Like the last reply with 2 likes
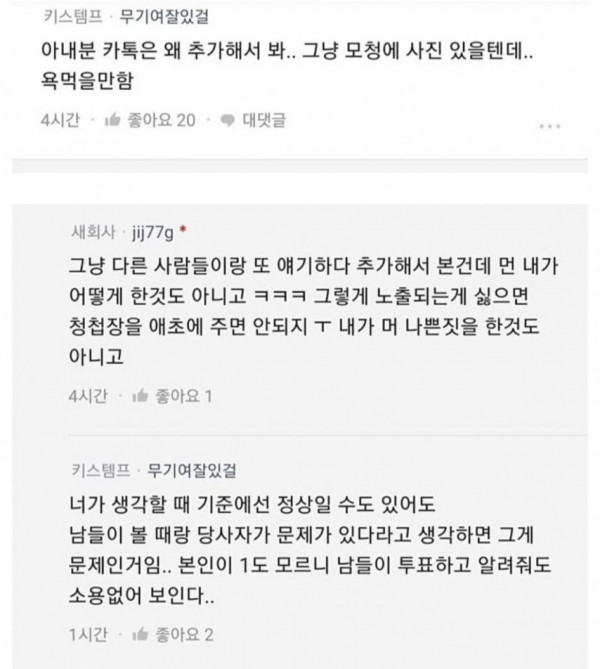This screenshot has height=669, width=600. [x=173, y=634]
